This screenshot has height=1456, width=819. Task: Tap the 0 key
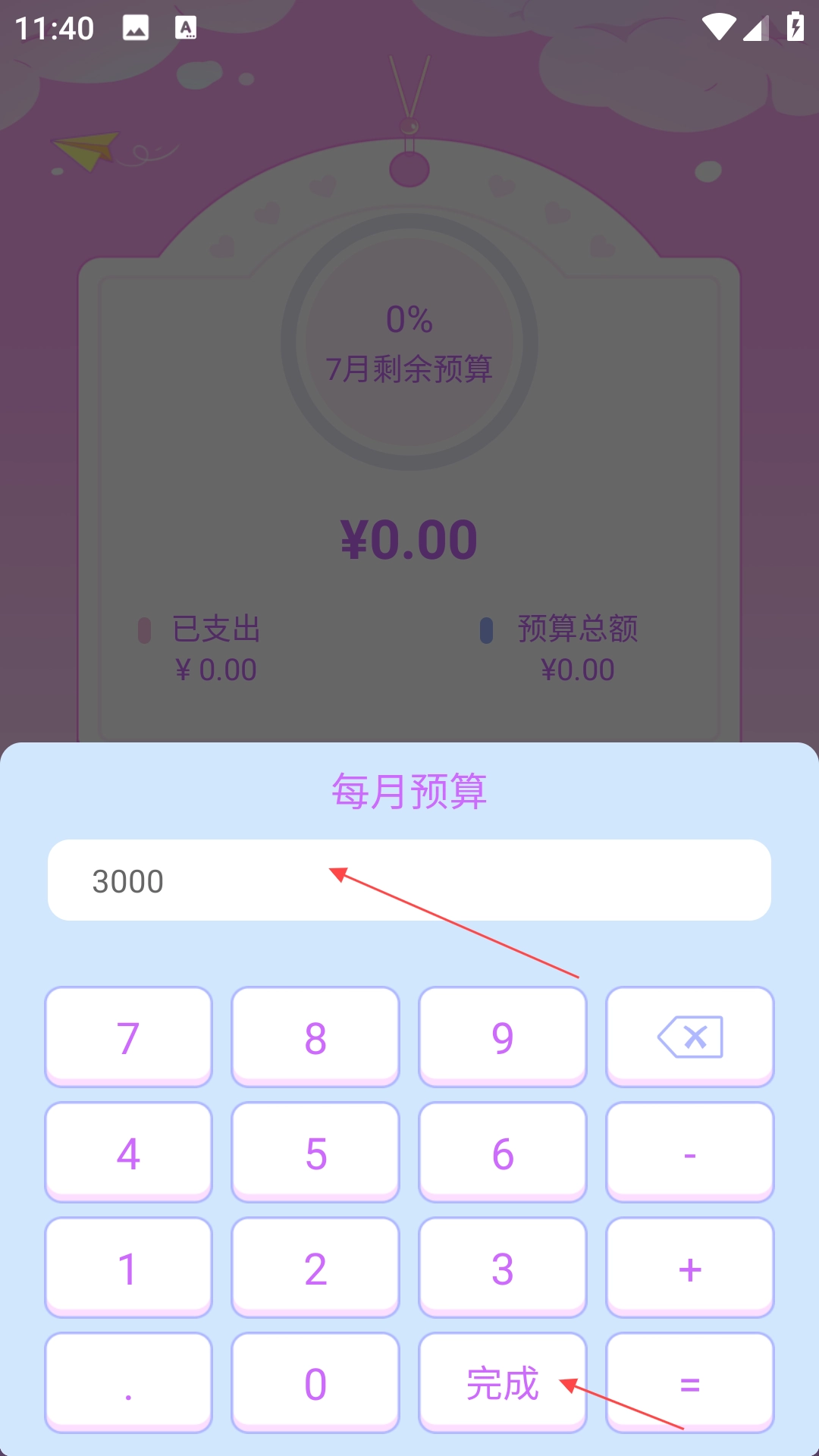(315, 1382)
